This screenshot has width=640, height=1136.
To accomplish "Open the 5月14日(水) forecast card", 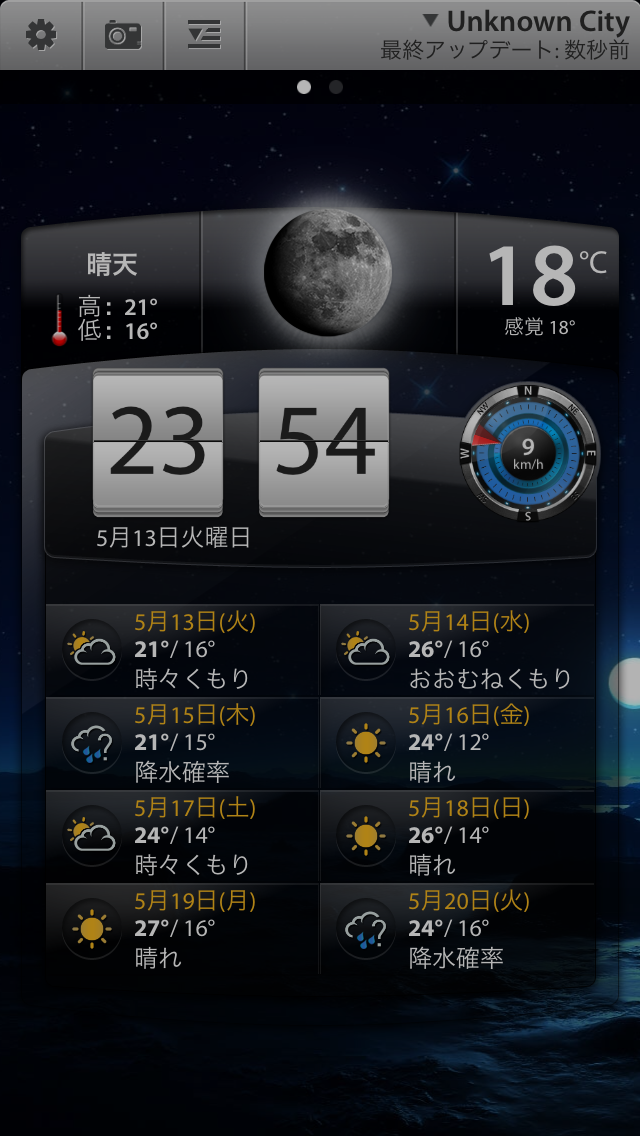I will click(x=457, y=650).
